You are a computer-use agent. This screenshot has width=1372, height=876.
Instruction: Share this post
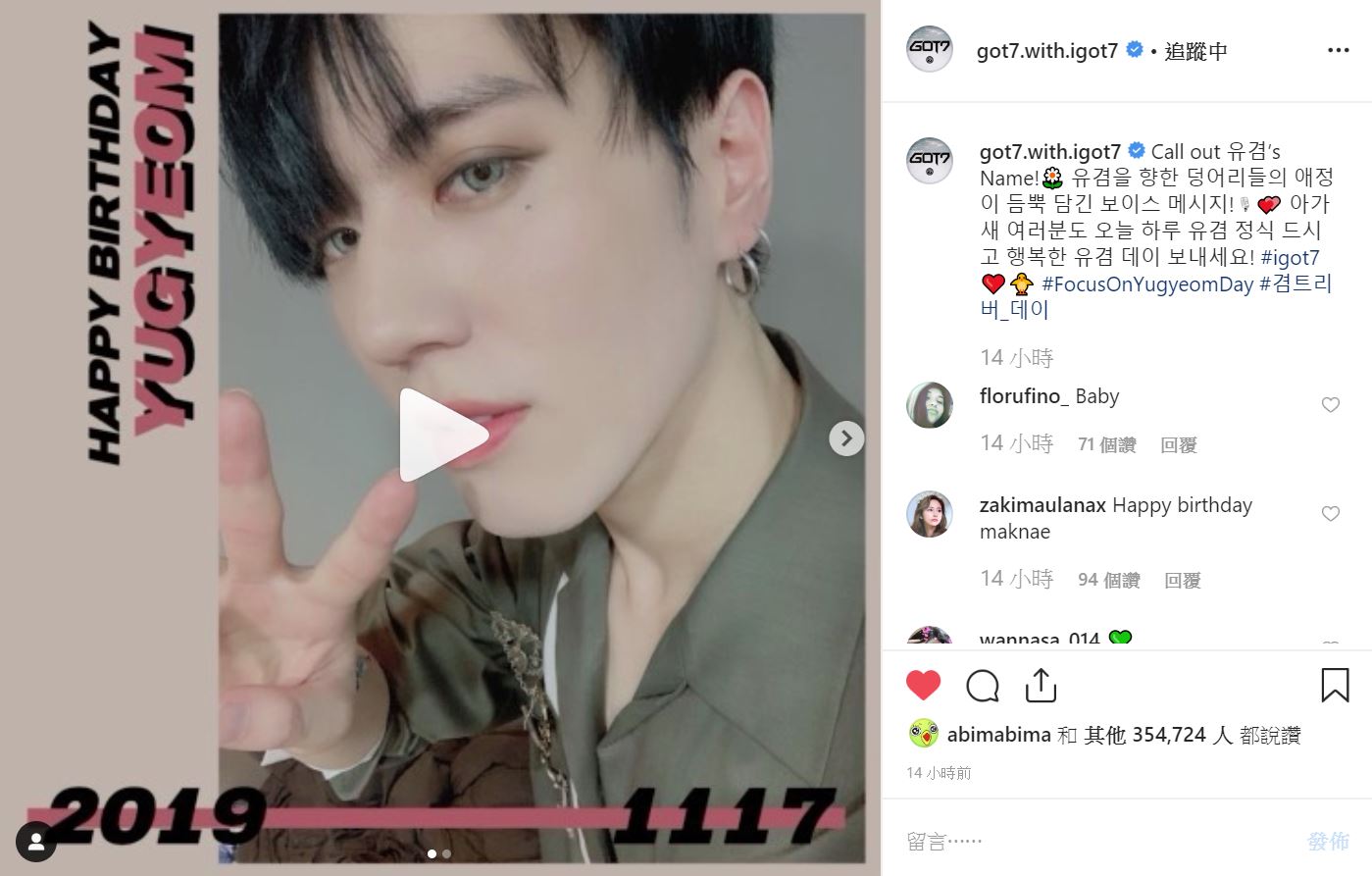1040,686
